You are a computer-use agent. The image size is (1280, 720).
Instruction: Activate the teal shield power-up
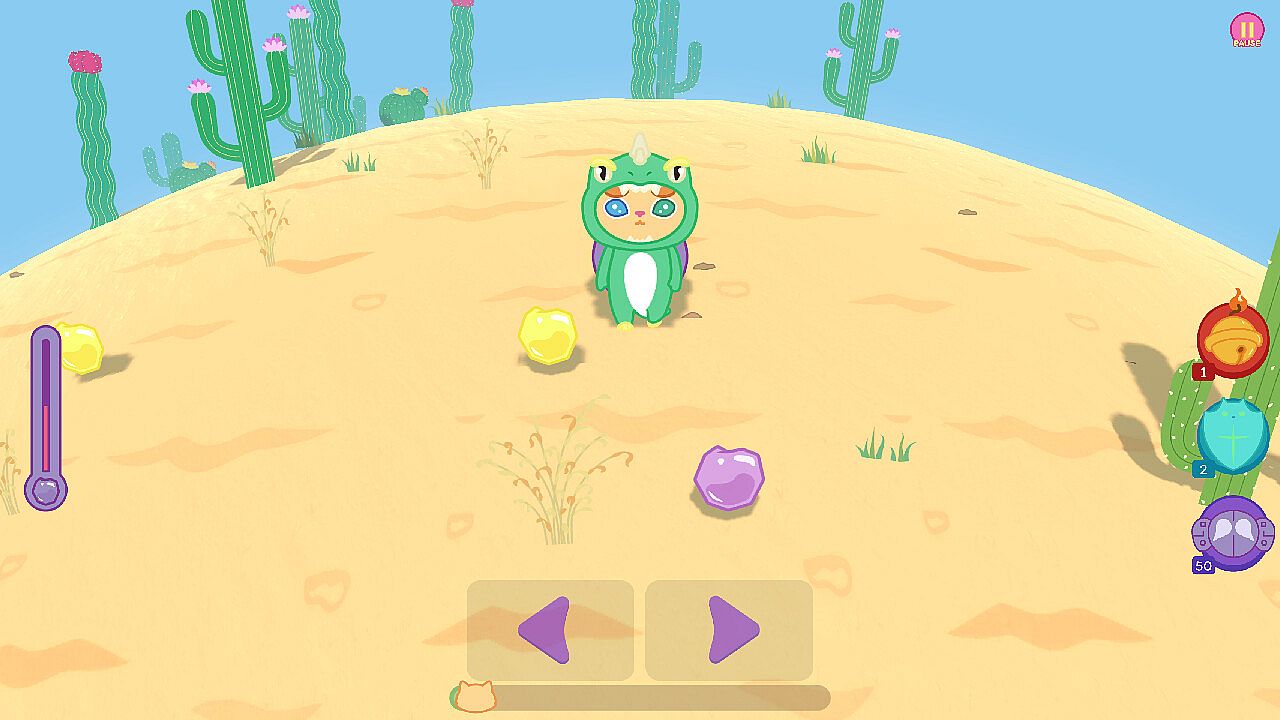pos(1232,436)
